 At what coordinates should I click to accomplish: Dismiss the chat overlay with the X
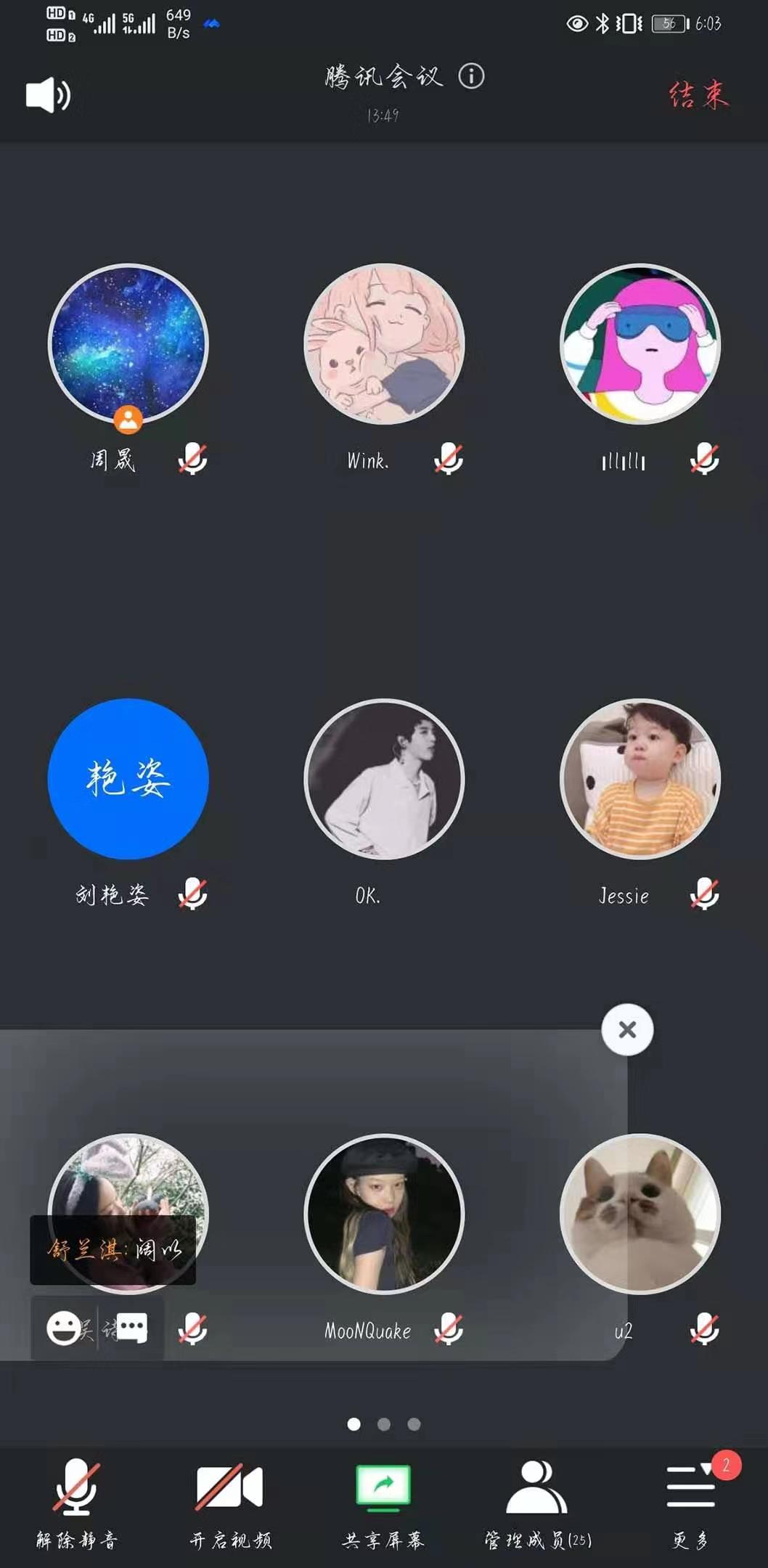click(x=627, y=1029)
